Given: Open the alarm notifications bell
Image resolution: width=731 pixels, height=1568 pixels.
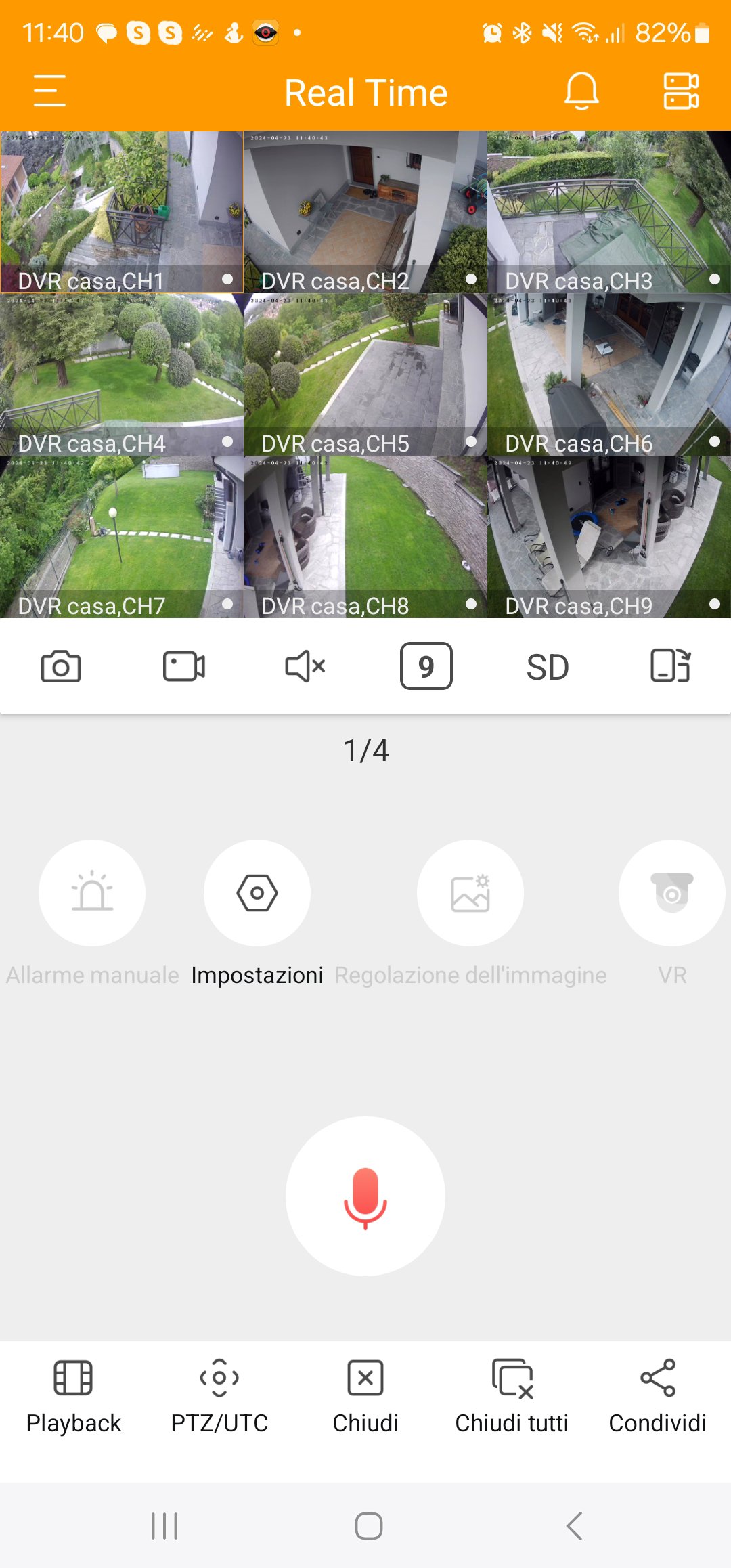Looking at the screenshot, I should click(582, 92).
